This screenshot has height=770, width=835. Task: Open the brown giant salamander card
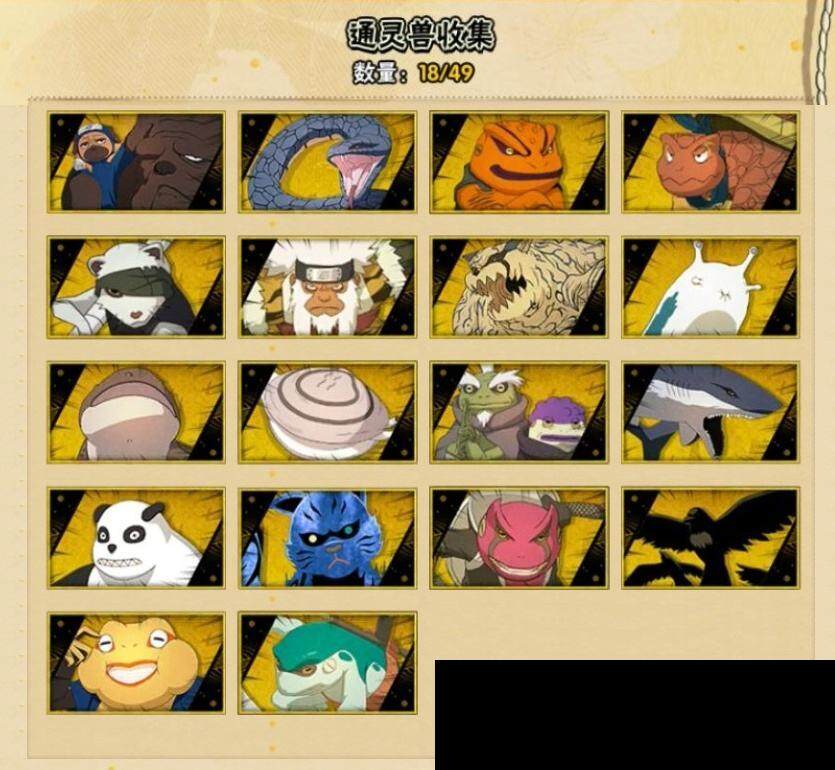pos(136,412)
